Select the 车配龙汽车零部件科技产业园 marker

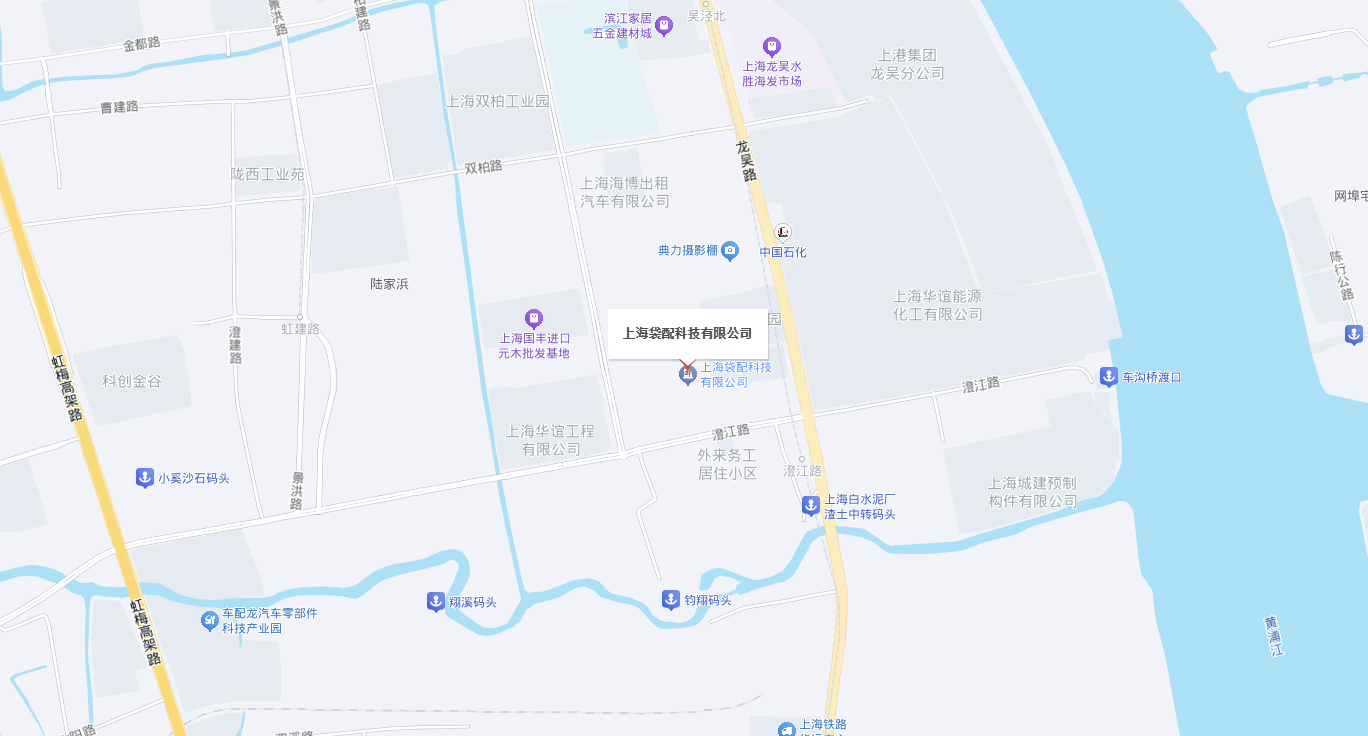[x=210, y=621]
